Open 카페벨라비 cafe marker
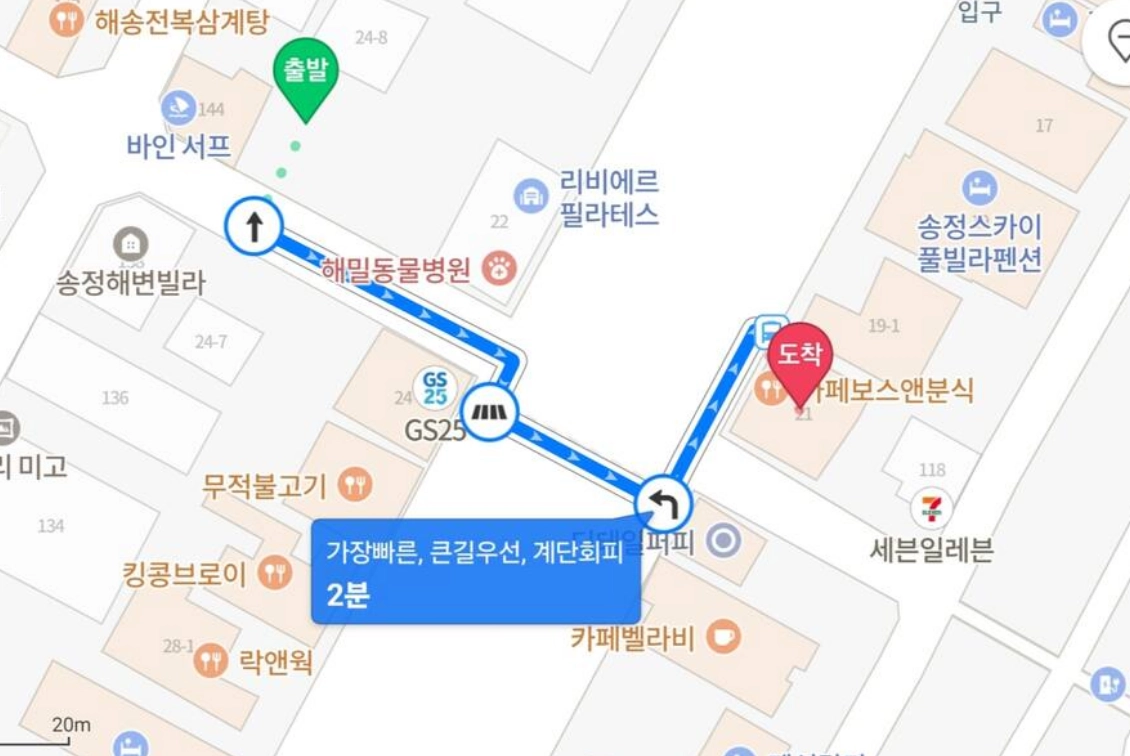Screen dimensions: 1130x756 (x=722, y=636)
